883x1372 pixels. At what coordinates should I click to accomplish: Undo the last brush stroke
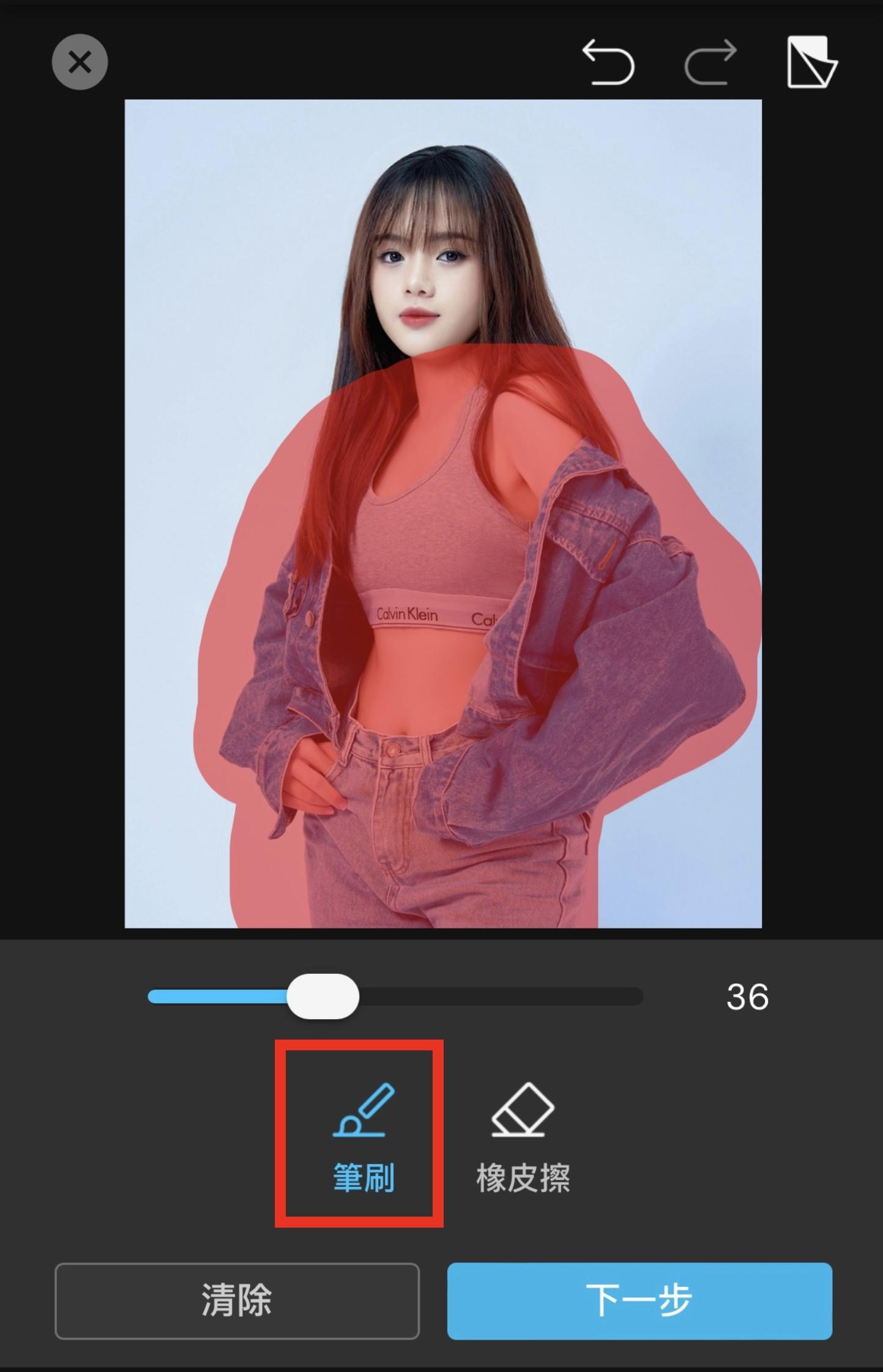(608, 62)
